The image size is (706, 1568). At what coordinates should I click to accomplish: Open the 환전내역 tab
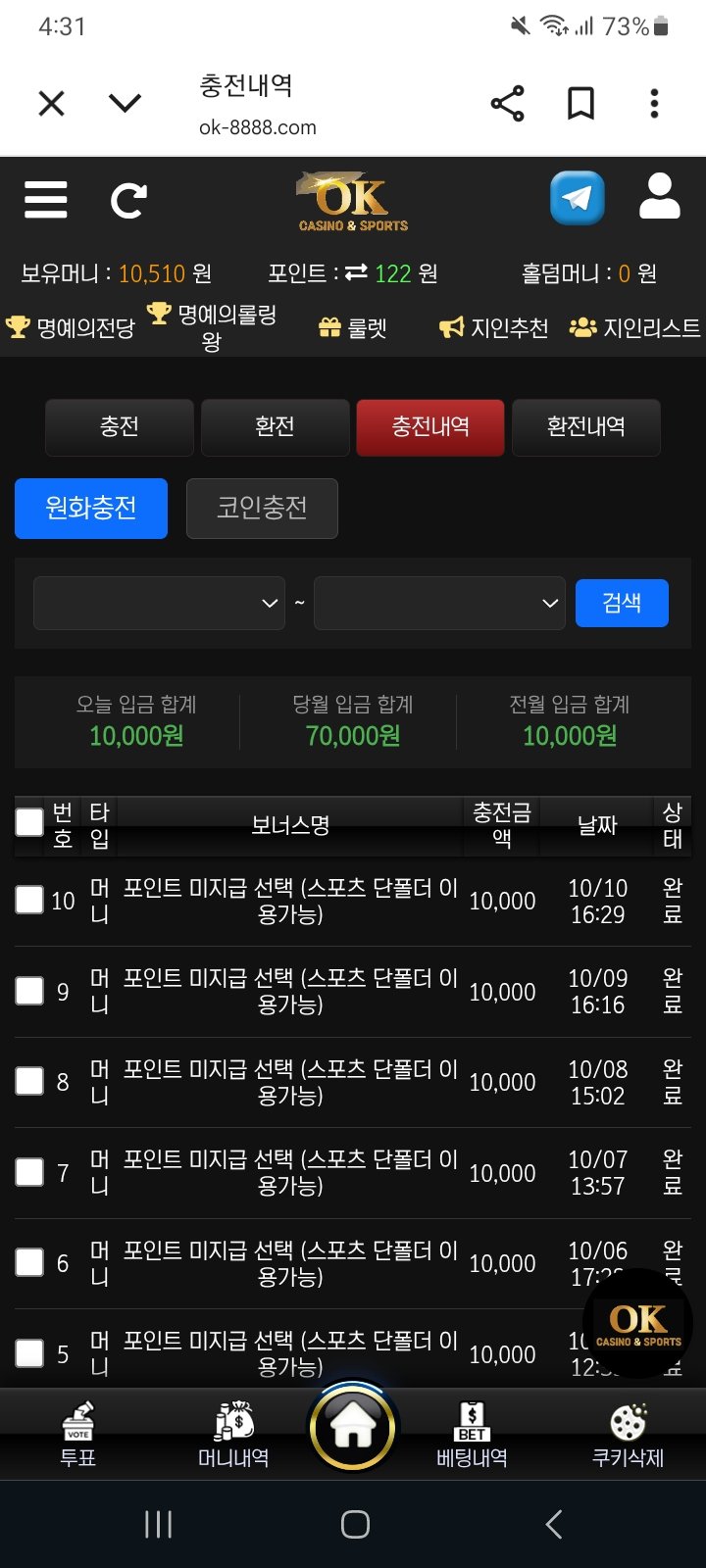tap(585, 426)
